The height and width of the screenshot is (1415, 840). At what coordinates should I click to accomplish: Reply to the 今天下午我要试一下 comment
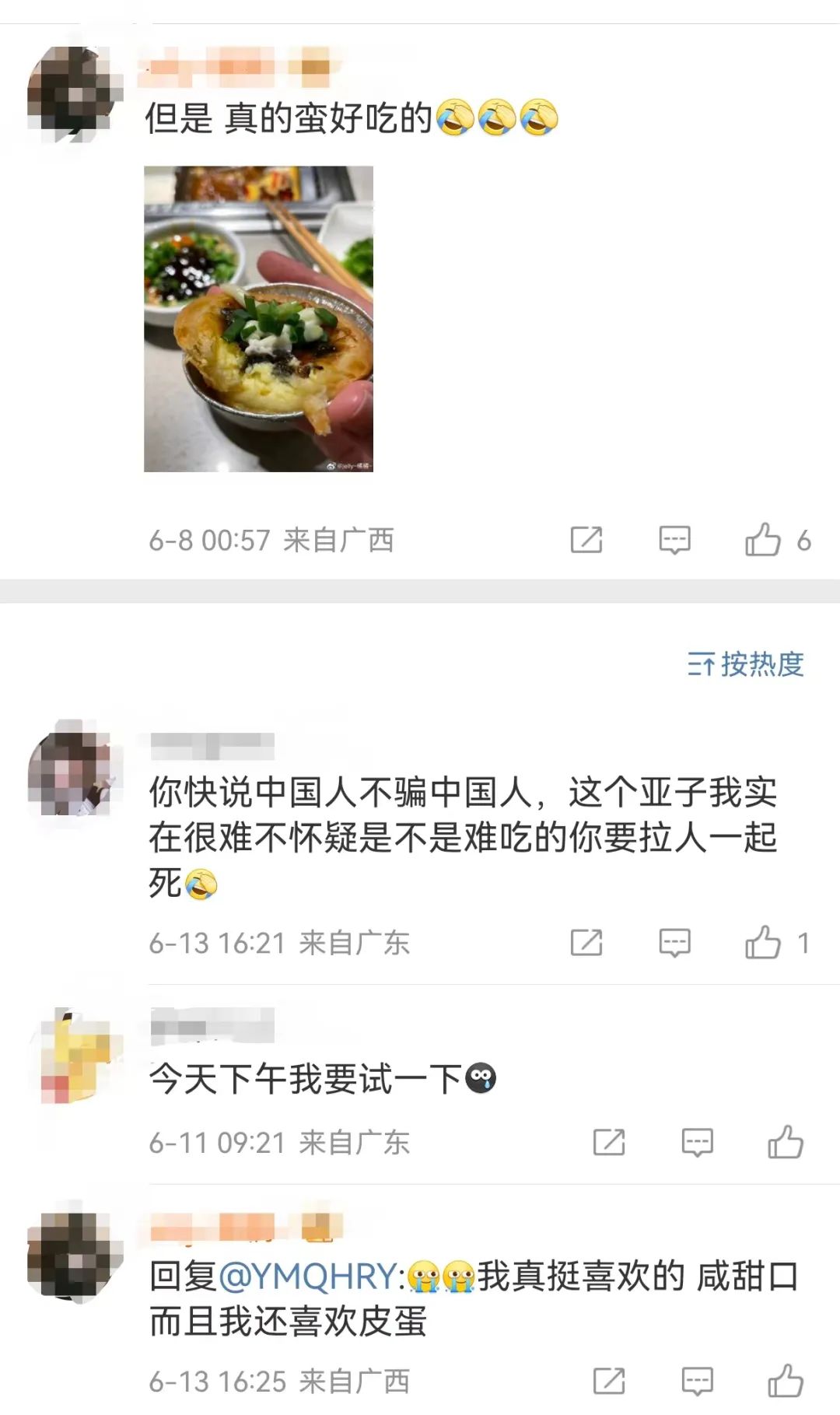[x=697, y=1142]
